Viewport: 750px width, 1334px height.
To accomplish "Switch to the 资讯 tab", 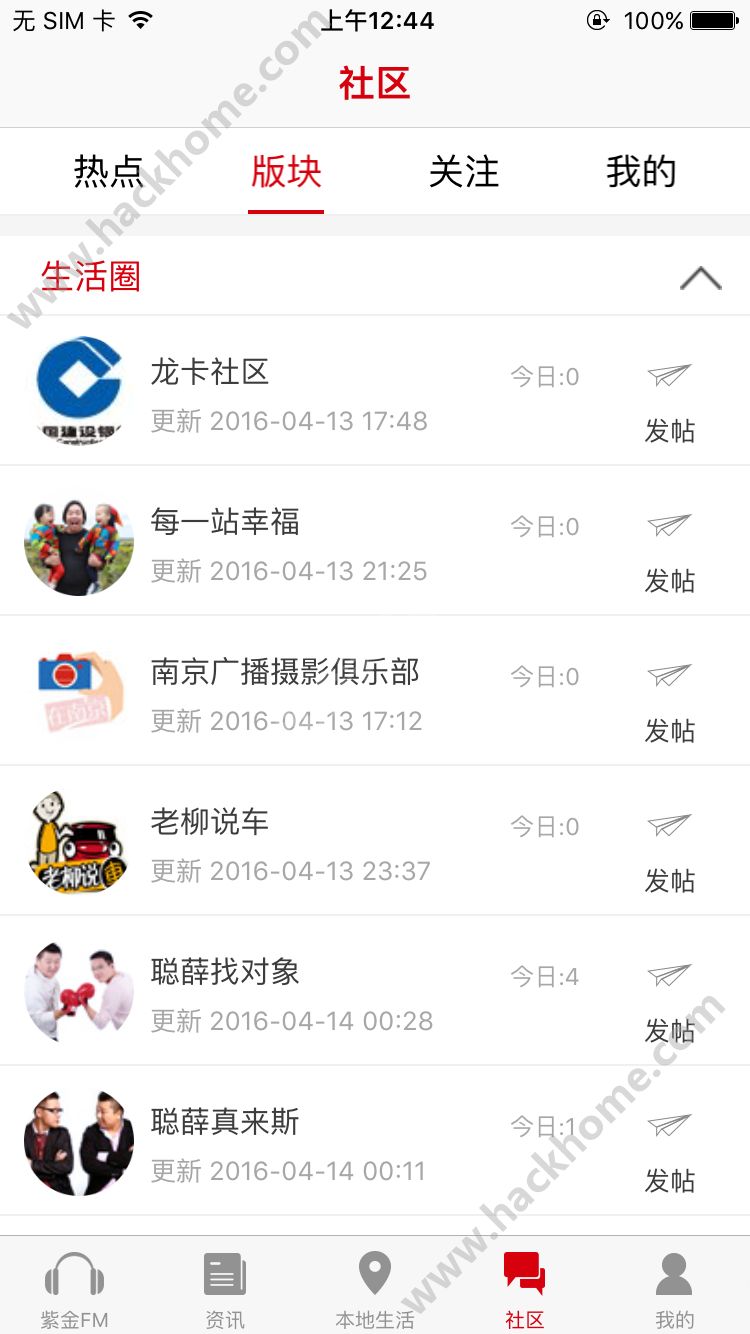I will tap(225, 1289).
